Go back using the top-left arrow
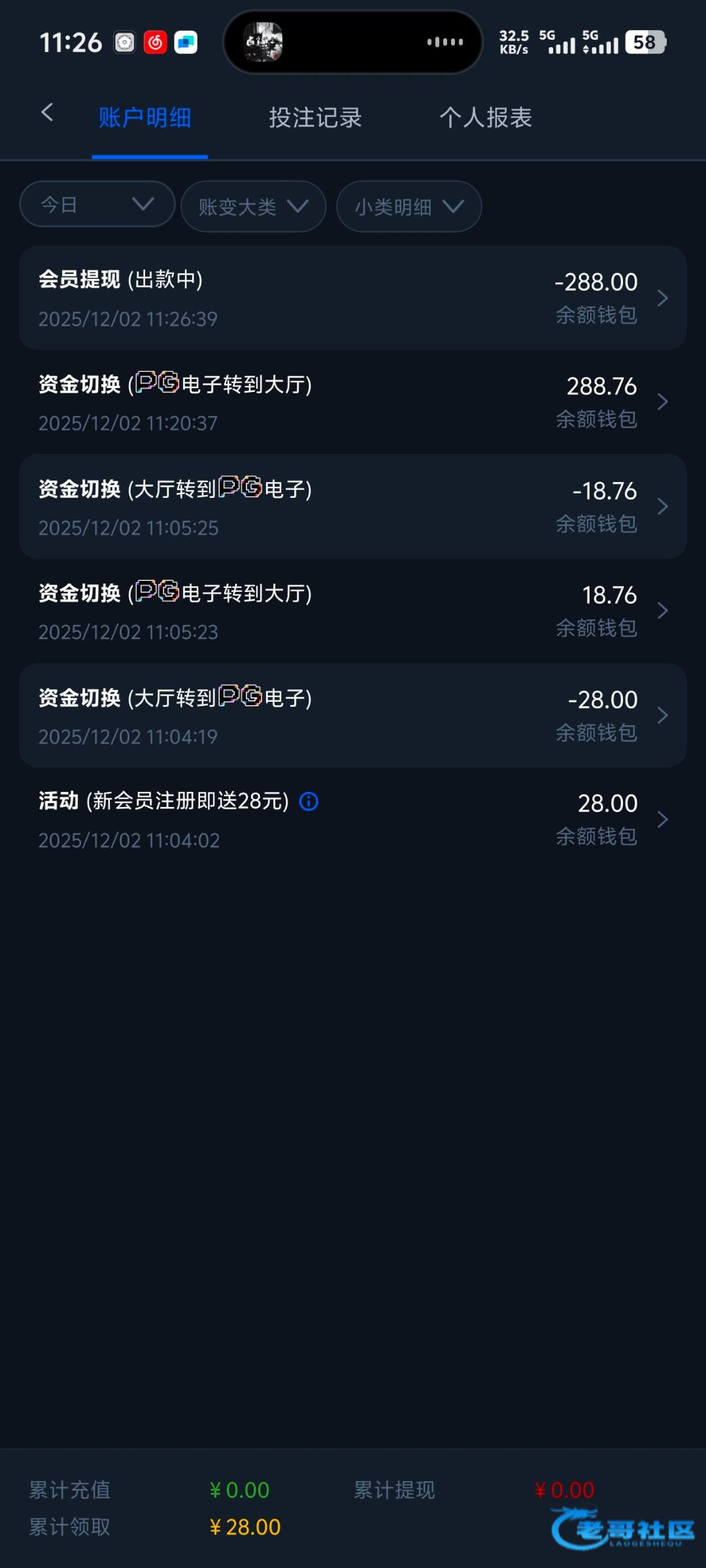 (x=47, y=113)
